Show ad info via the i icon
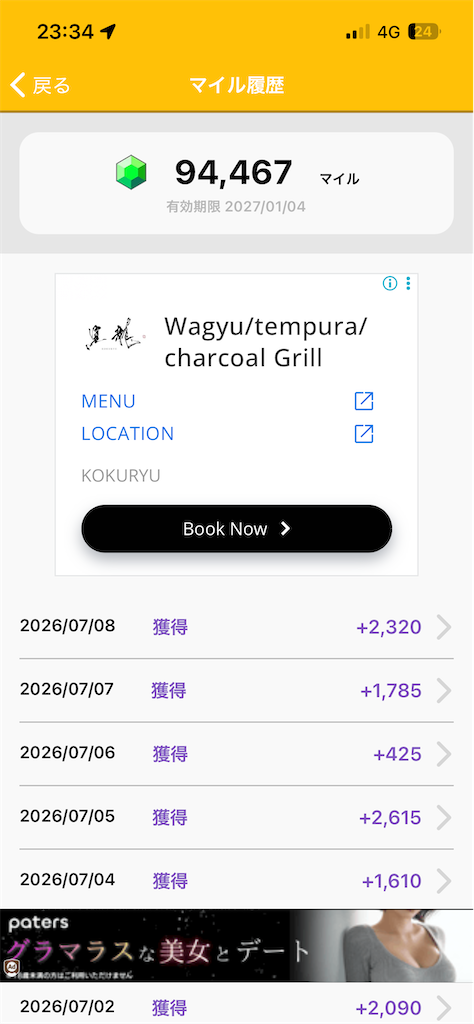The image size is (474, 1024). pyautogui.click(x=390, y=283)
